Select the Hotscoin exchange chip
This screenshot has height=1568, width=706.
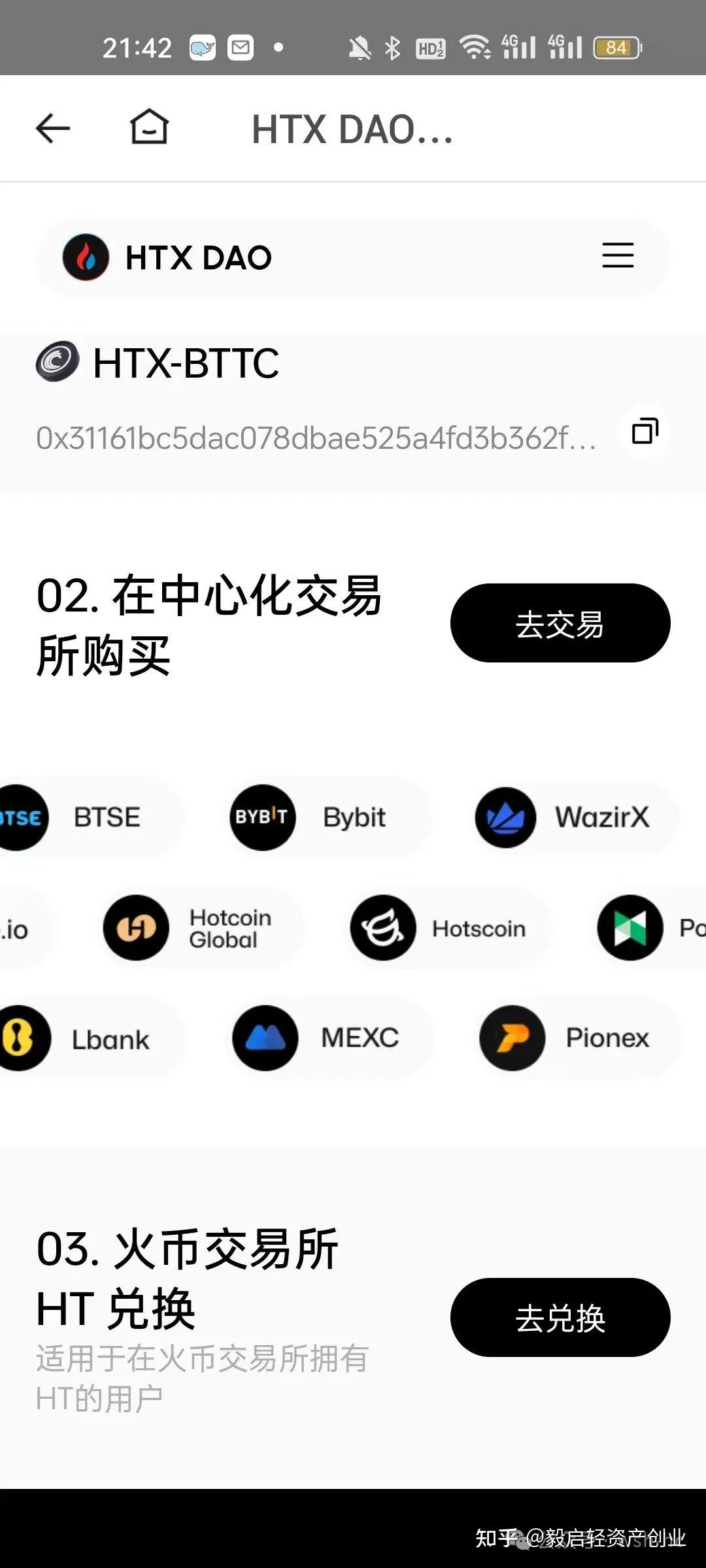click(448, 928)
